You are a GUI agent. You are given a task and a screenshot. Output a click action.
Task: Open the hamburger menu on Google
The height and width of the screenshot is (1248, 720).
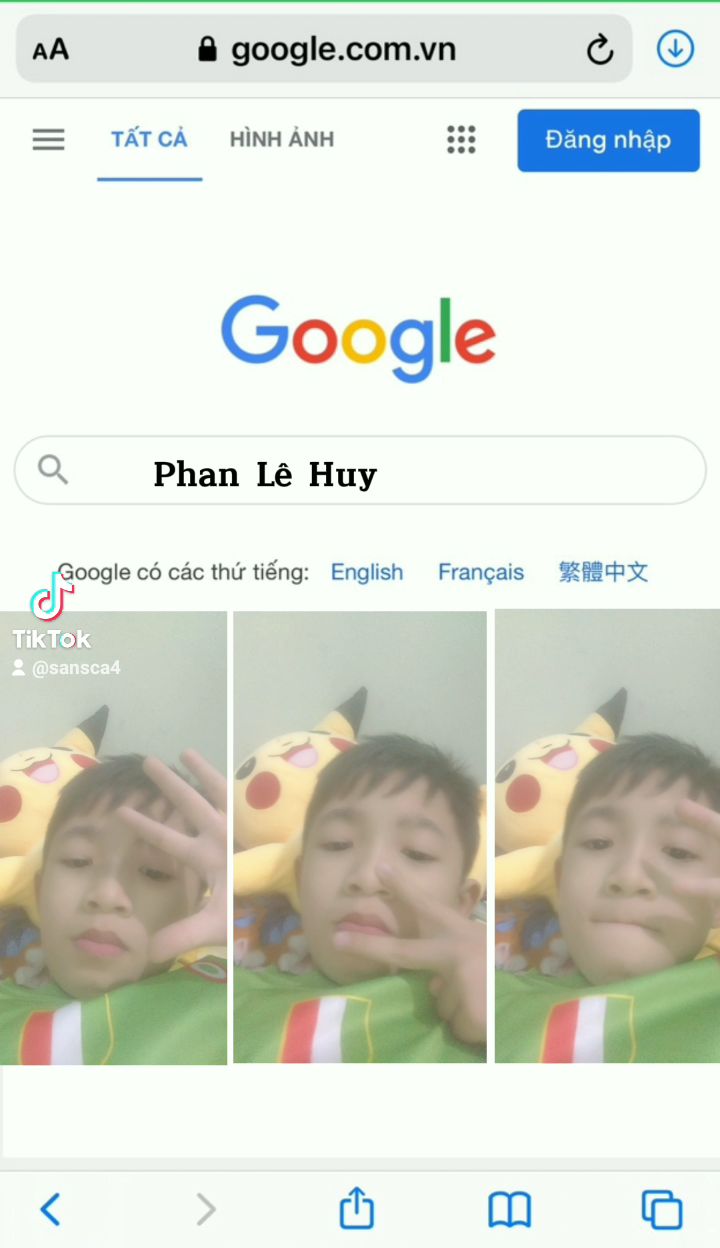click(x=48, y=140)
